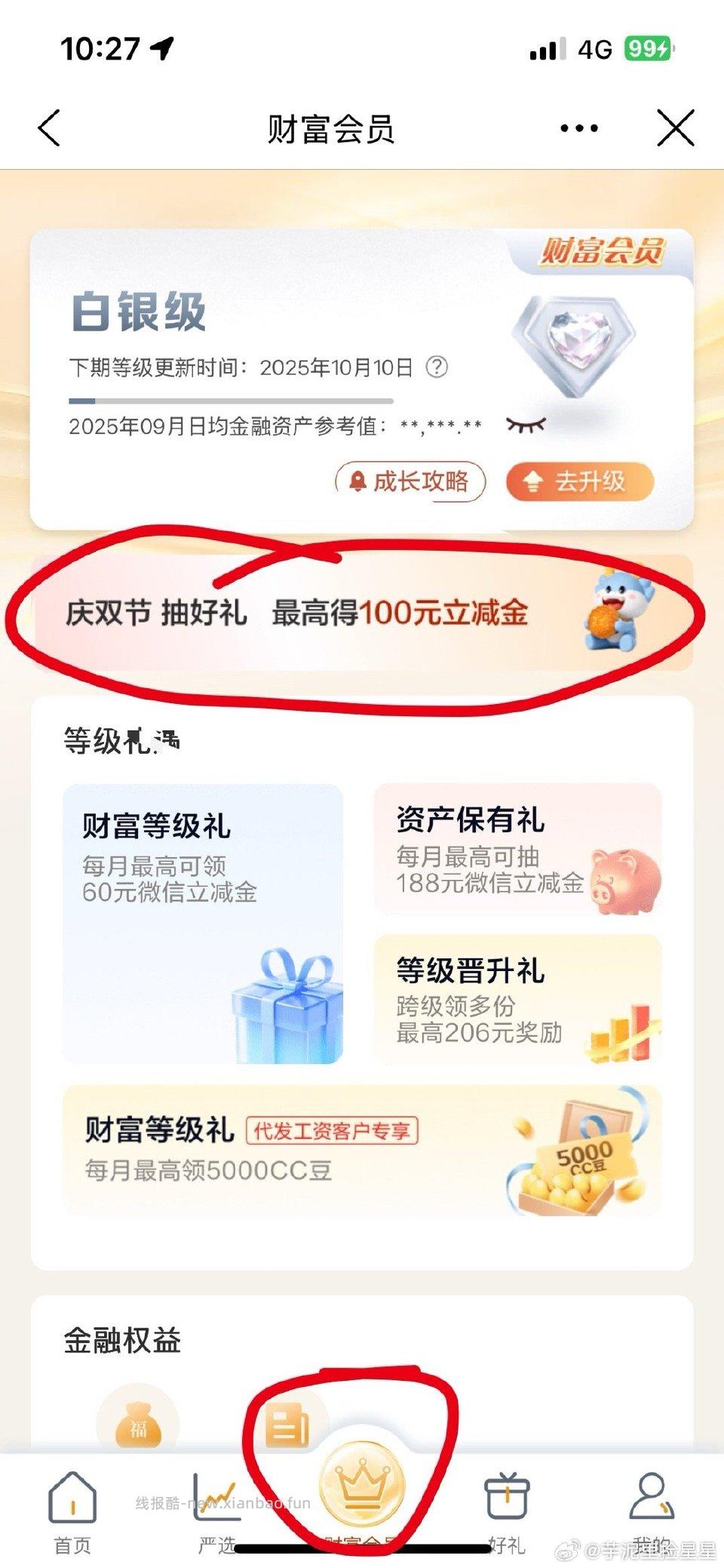Toggle the eye icon to reveal asset value
724x1568 pixels.
(528, 426)
